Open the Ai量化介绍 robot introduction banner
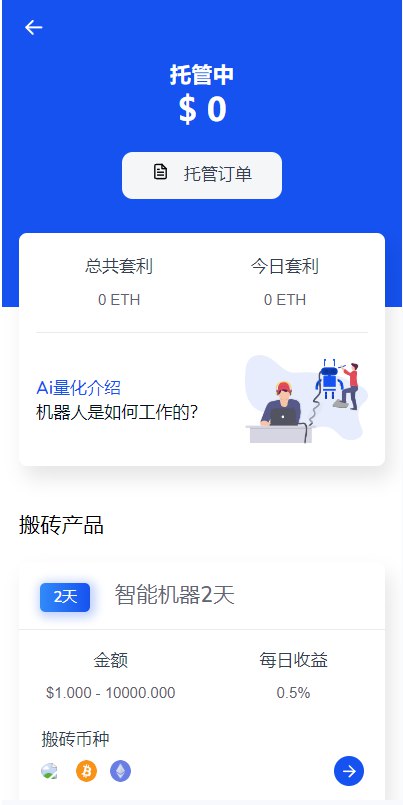Viewport: 403px width, 805px height. point(202,399)
